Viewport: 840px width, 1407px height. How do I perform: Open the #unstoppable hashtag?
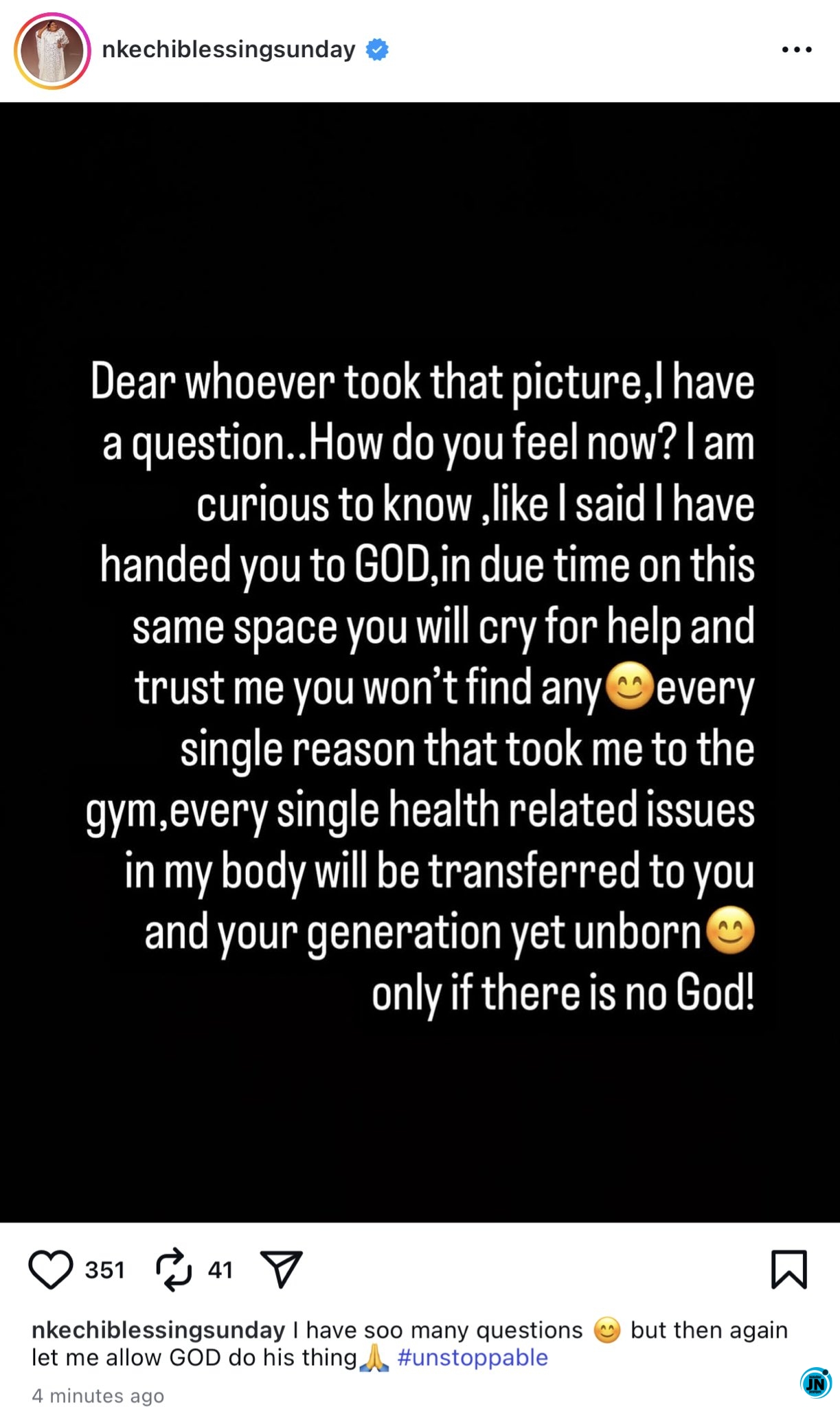(x=472, y=1358)
